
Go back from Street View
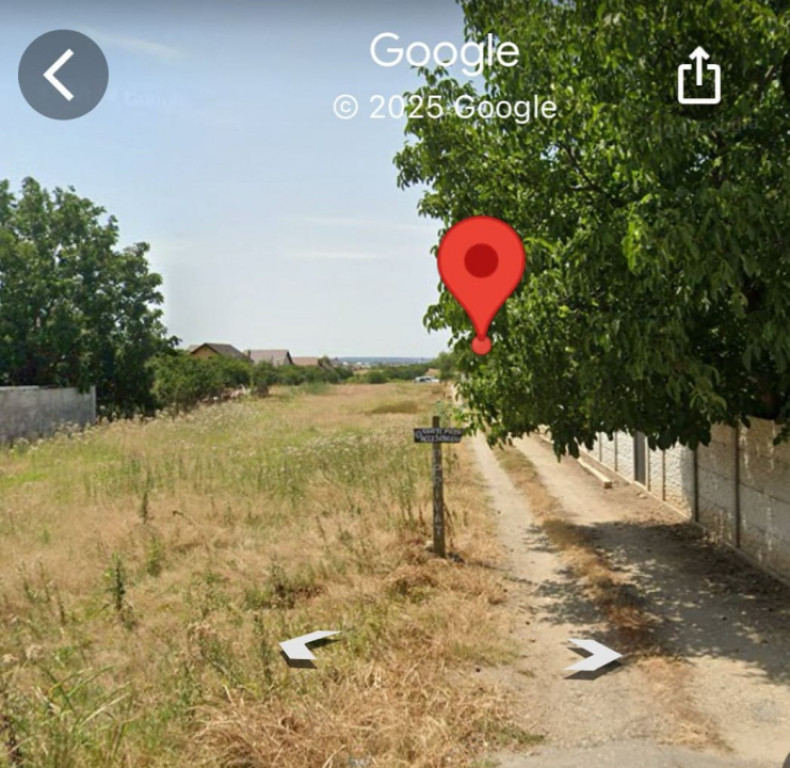point(63,75)
